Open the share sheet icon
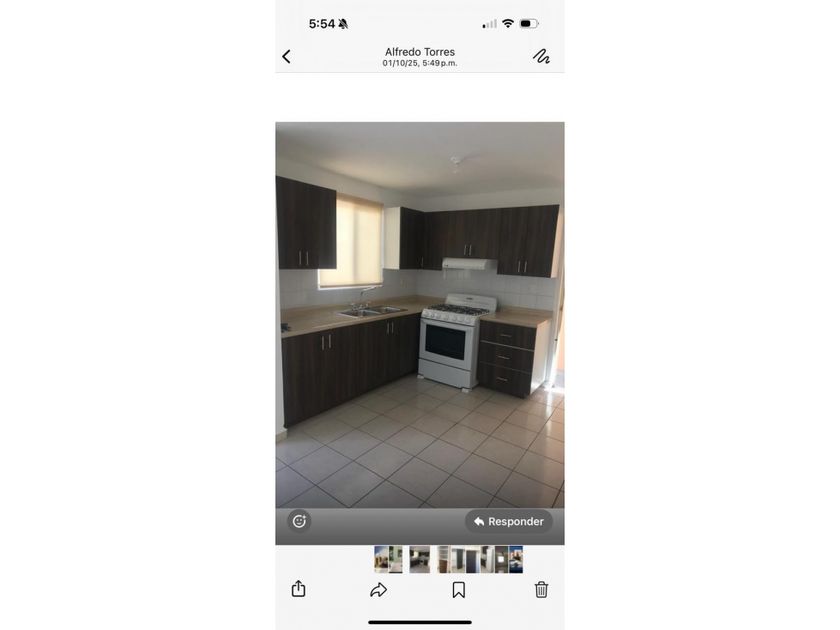 298,589
